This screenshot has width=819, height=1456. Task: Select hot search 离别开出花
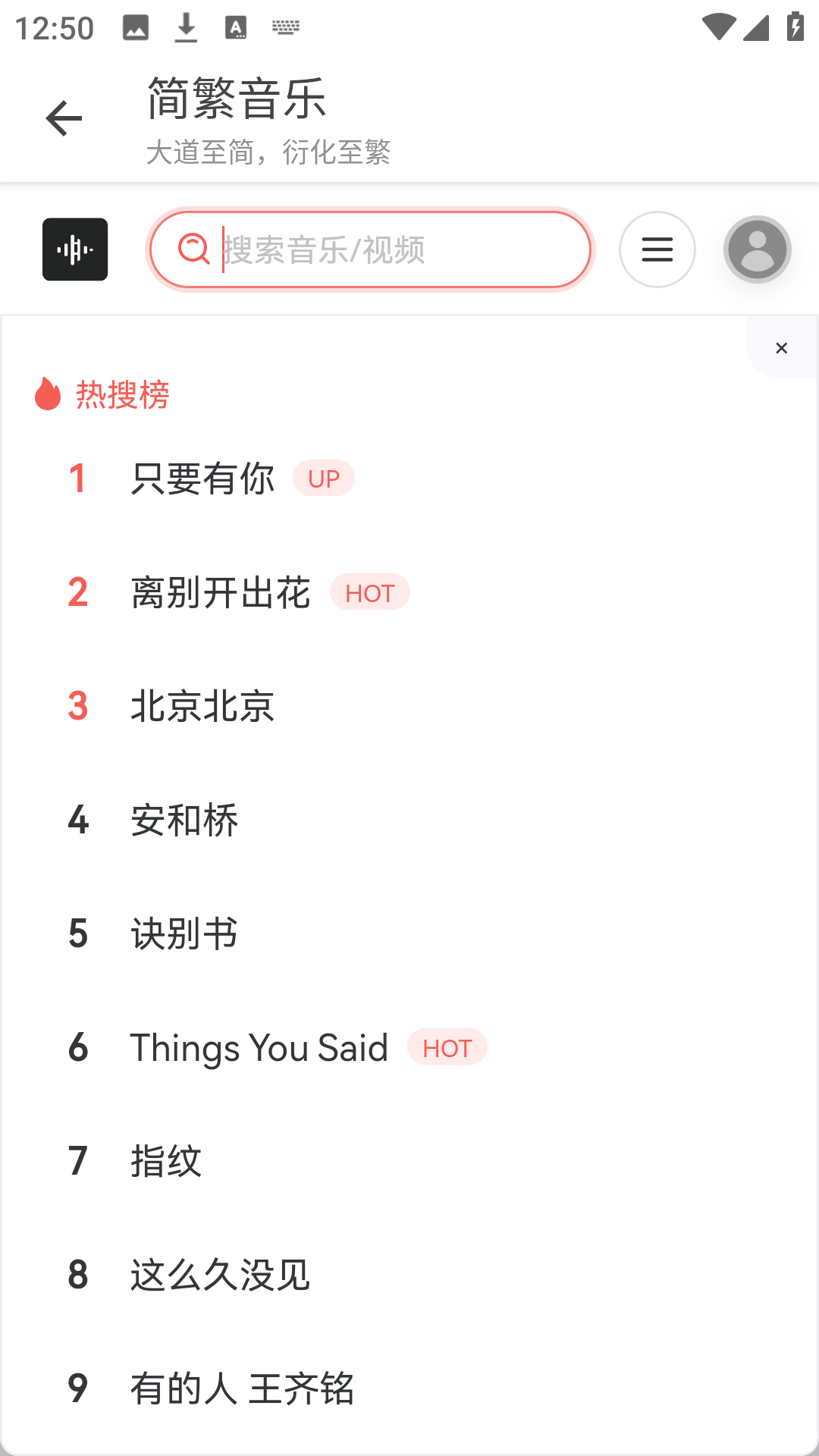click(220, 592)
